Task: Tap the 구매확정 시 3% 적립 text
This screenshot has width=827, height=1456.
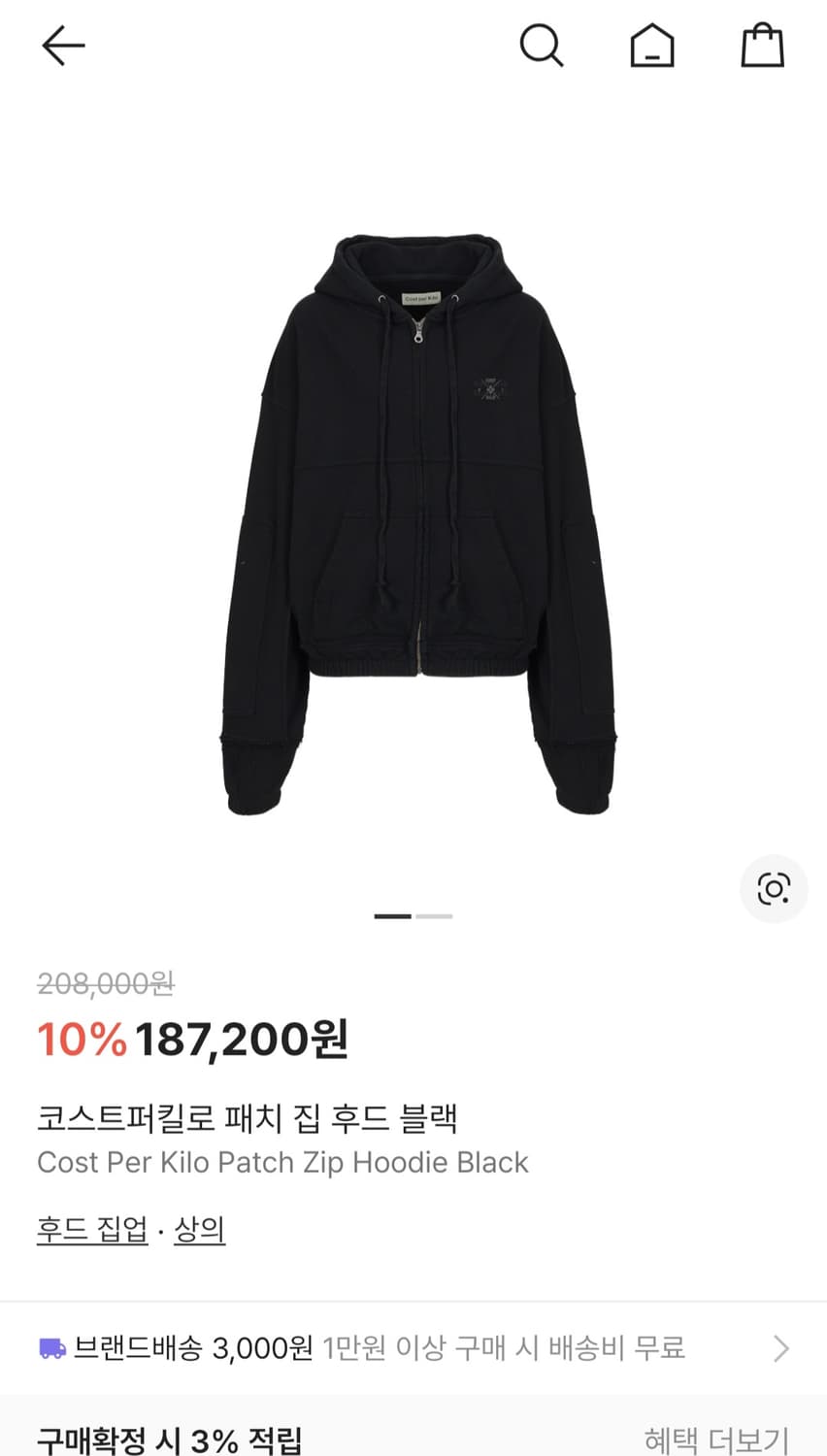Action: pos(170,1435)
